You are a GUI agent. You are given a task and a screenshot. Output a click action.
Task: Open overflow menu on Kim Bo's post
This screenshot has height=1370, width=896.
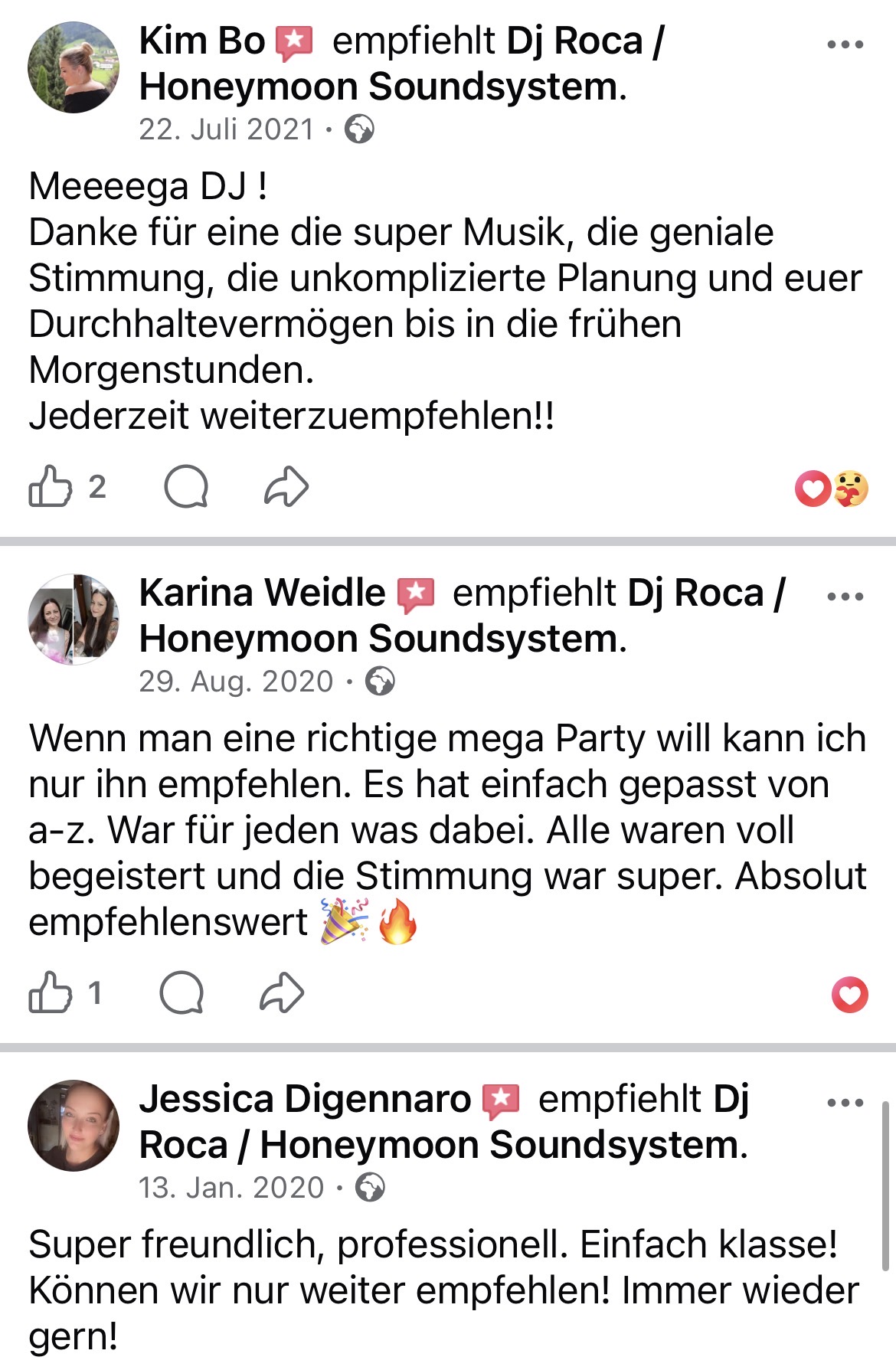[845, 44]
